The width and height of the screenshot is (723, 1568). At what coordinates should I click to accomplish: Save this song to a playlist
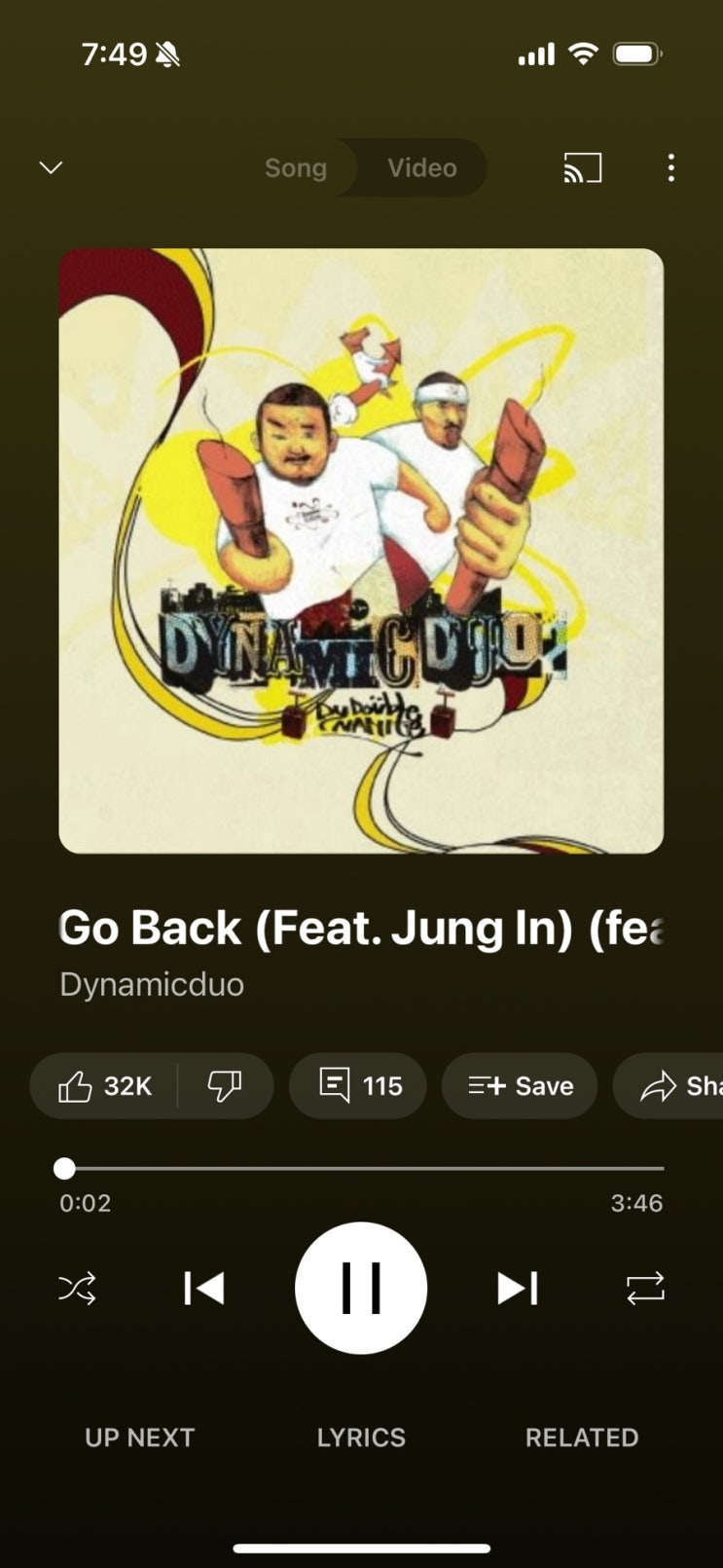[x=520, y=1085]
